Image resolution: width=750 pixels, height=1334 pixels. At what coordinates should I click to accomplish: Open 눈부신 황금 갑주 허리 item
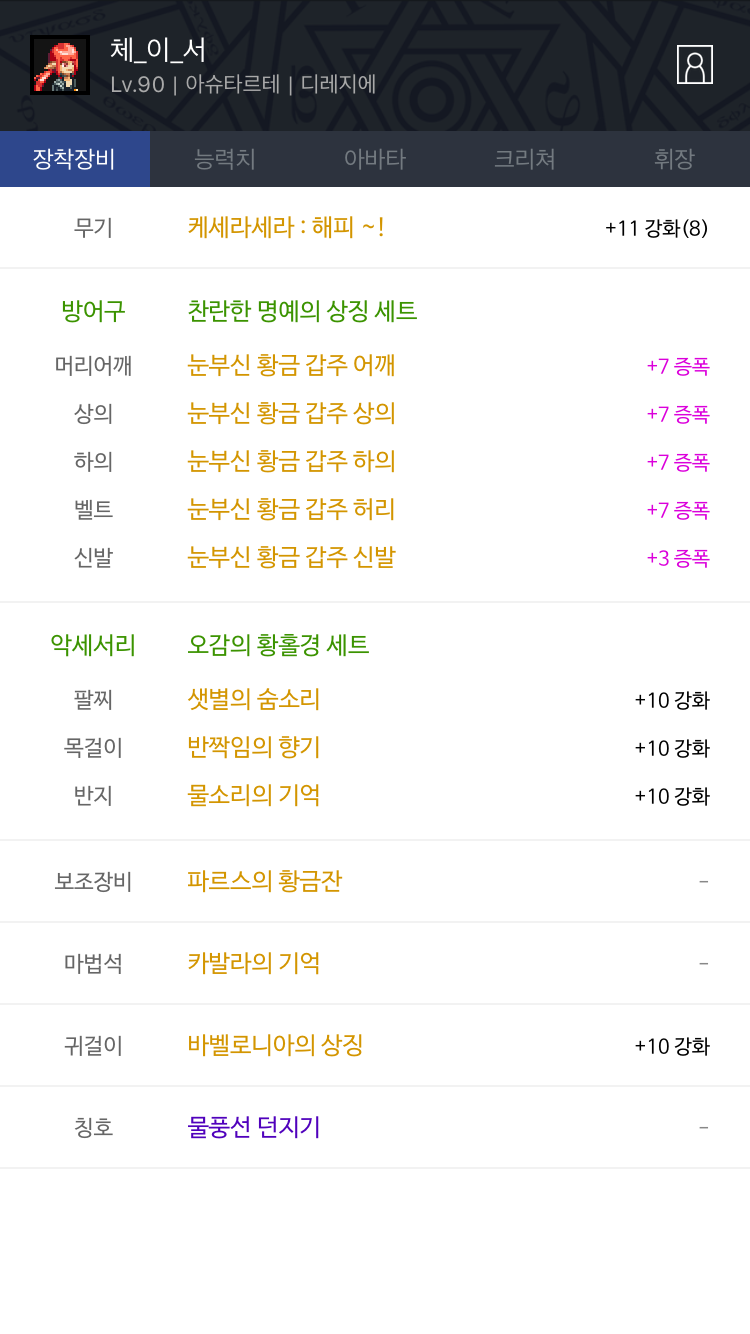click(291, 509)
